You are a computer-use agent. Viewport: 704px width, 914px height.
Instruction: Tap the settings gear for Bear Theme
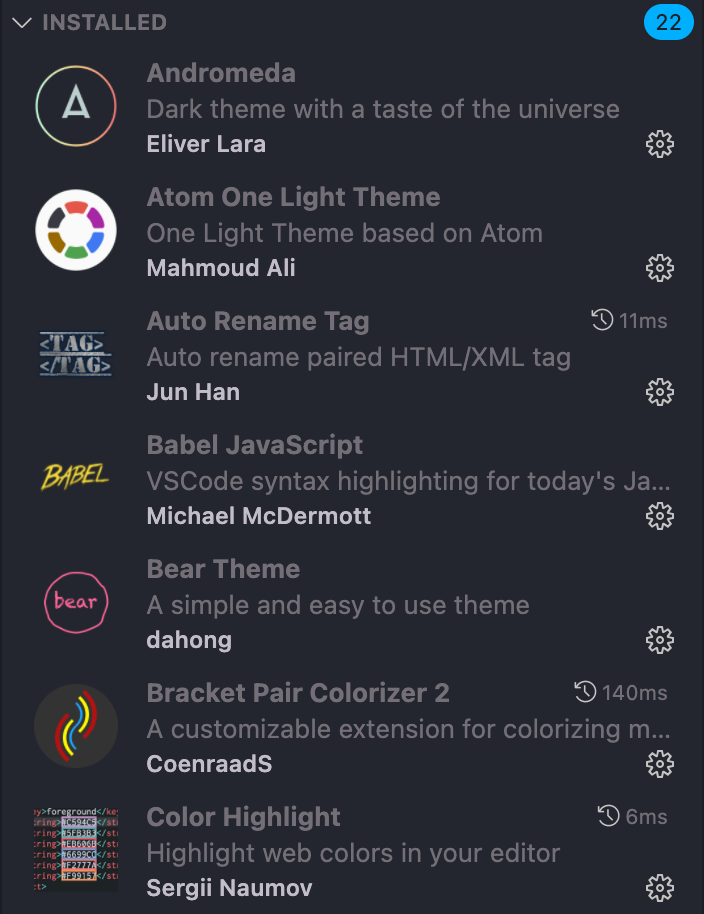click(658, 640)
